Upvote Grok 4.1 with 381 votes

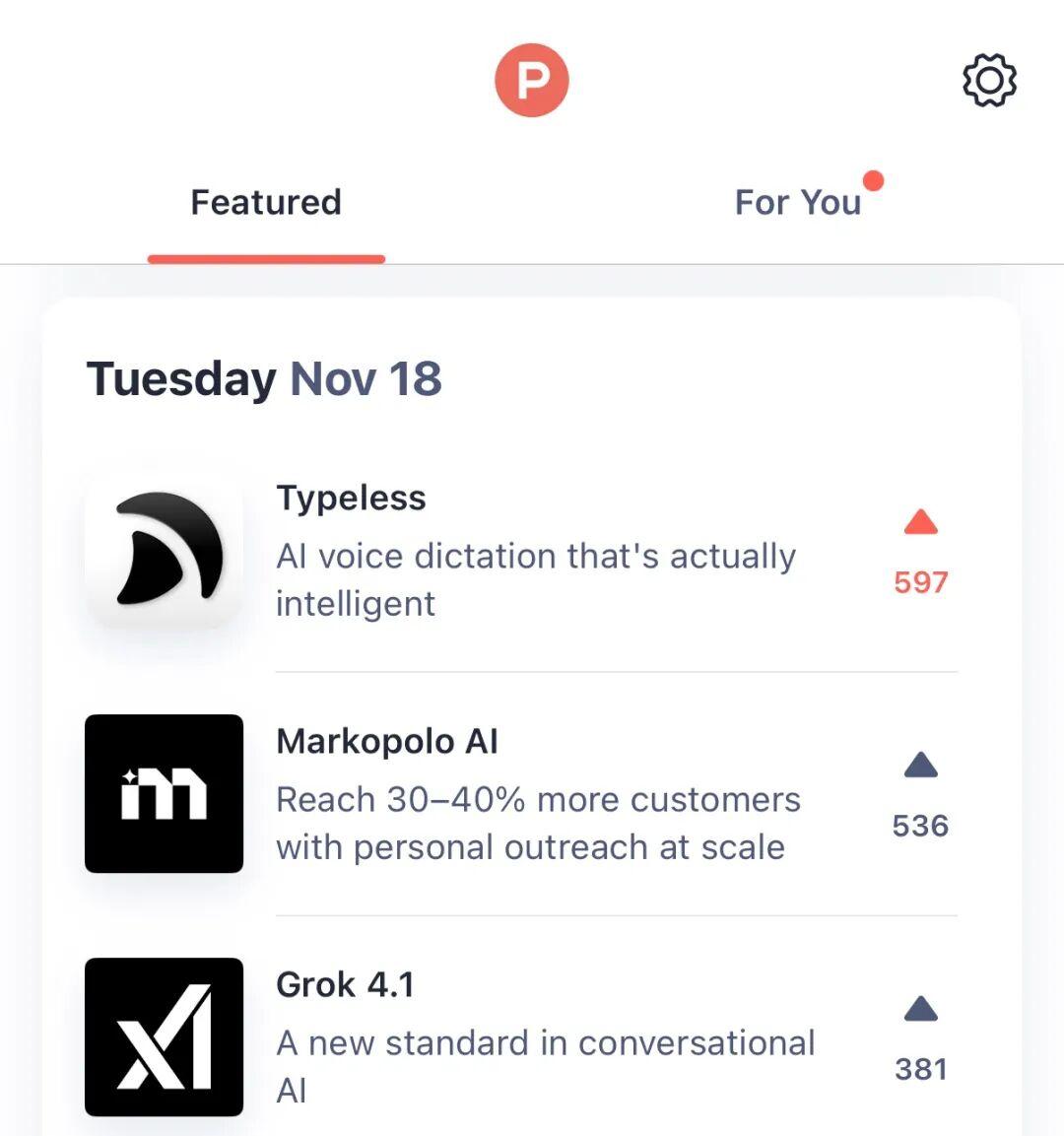point(920,1036)
